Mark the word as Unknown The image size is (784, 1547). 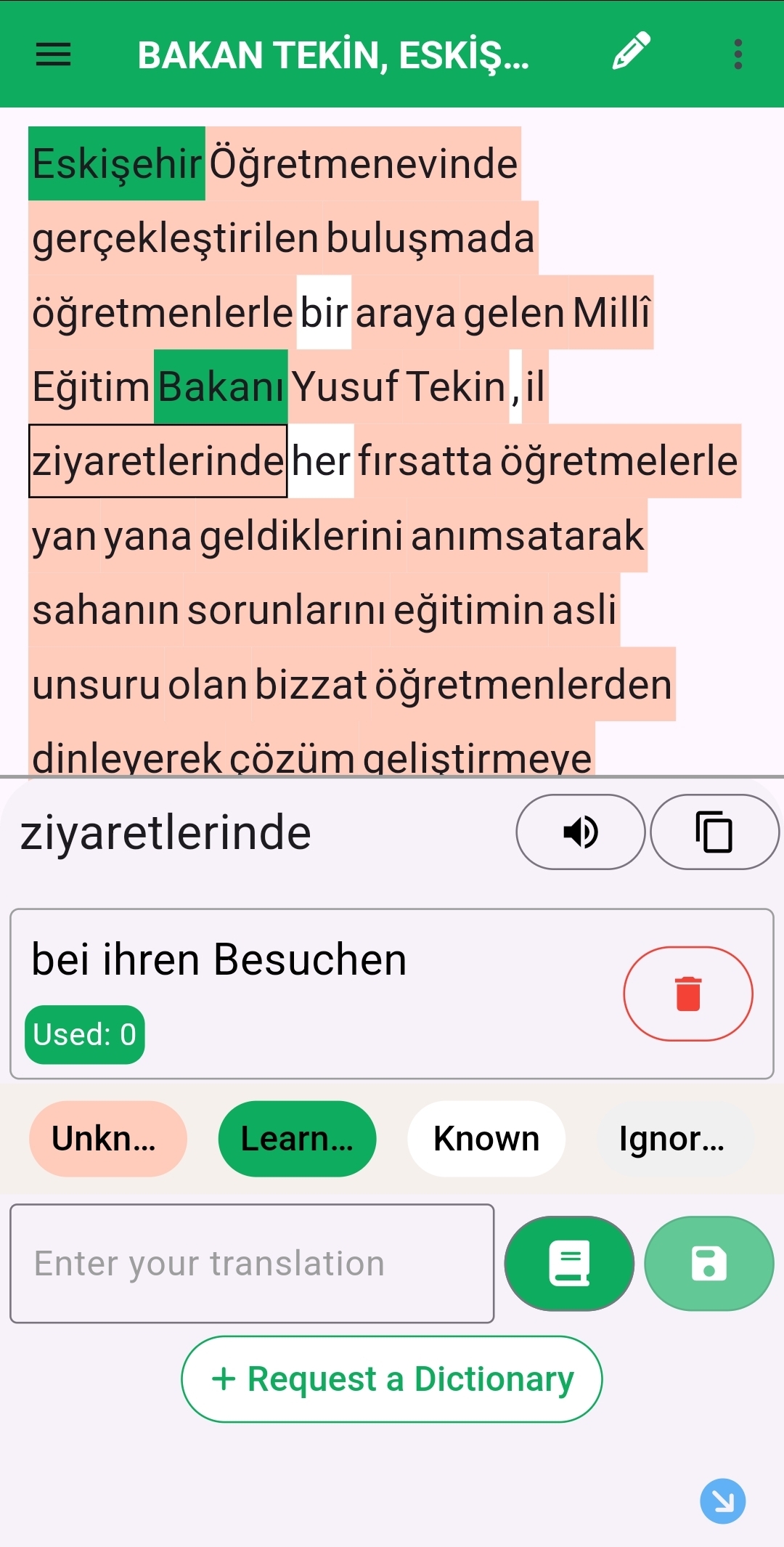pyautogui.click(x=107, y=1139)
